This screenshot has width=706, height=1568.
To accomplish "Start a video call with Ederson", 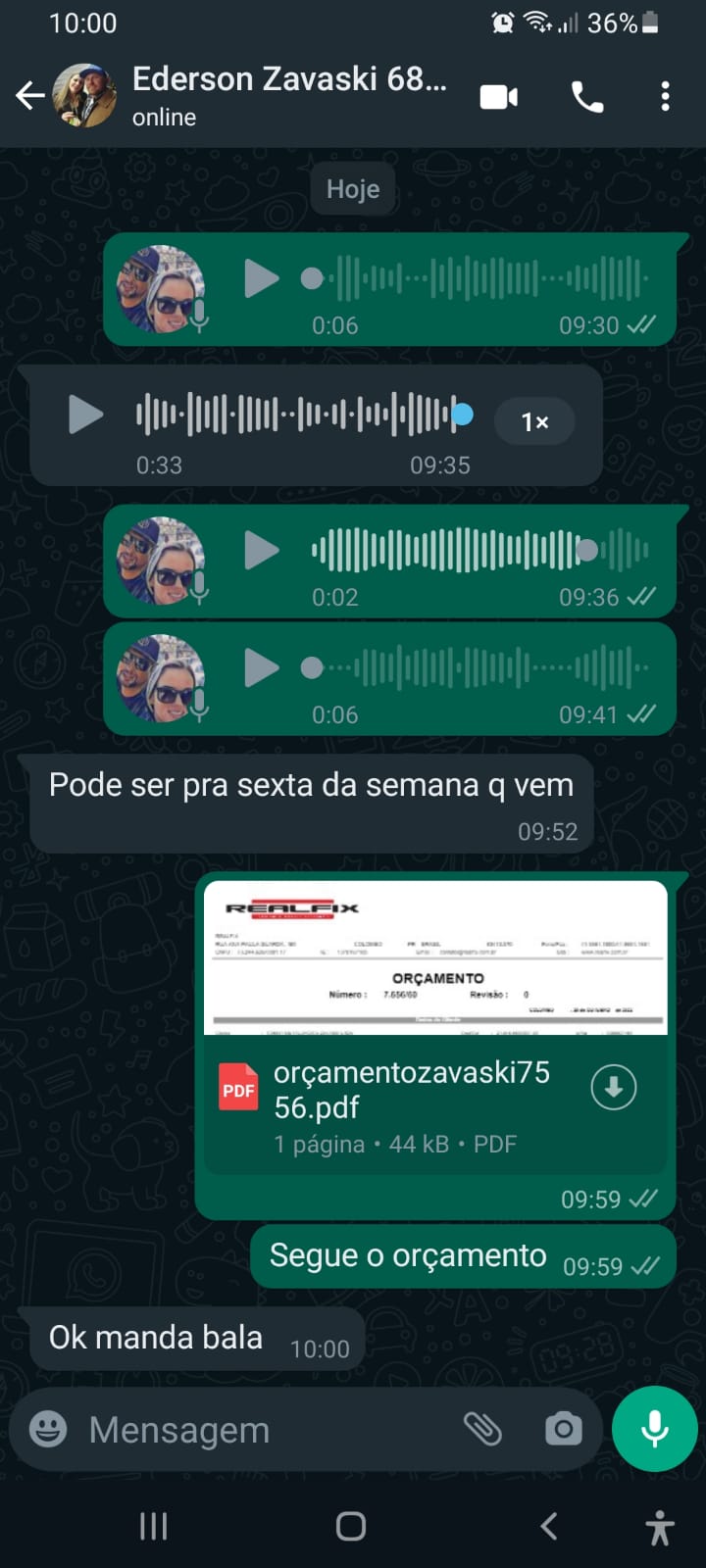I will coord(498,97).
